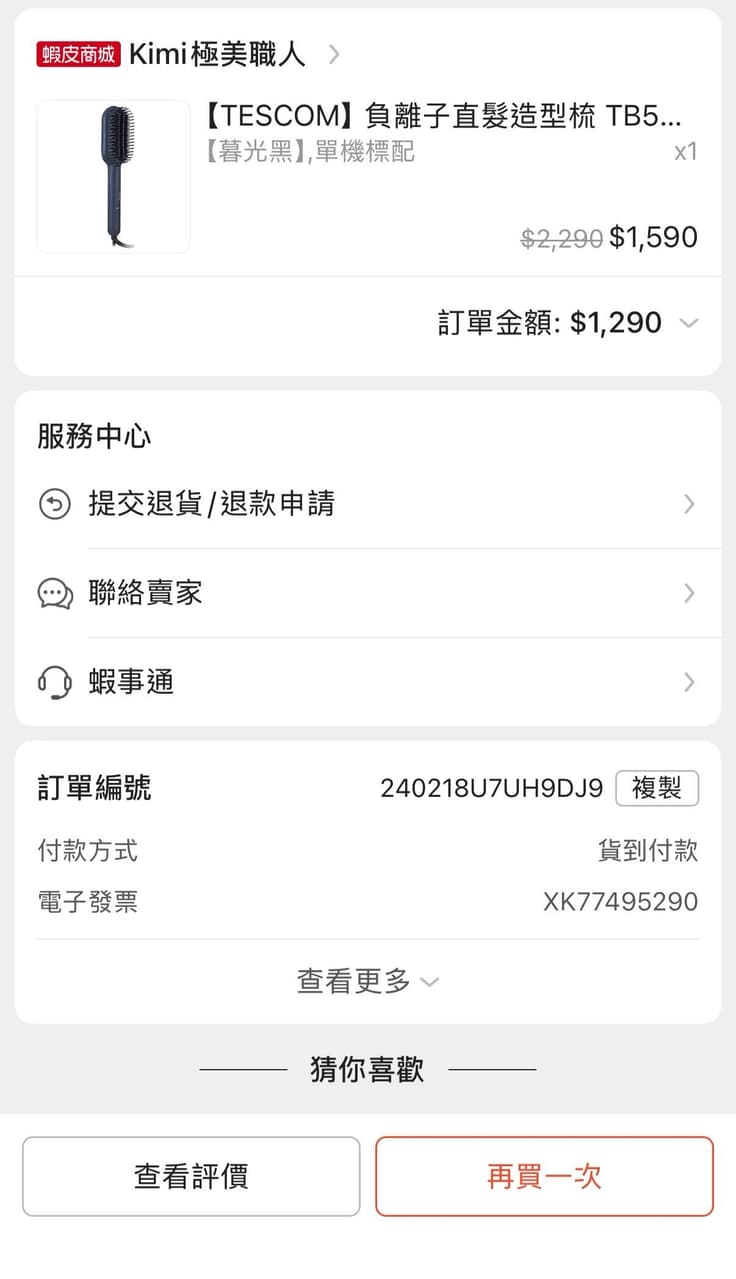Open 蝦事通 customer service
Viewport: 736px width, 1279px height.
367,682
